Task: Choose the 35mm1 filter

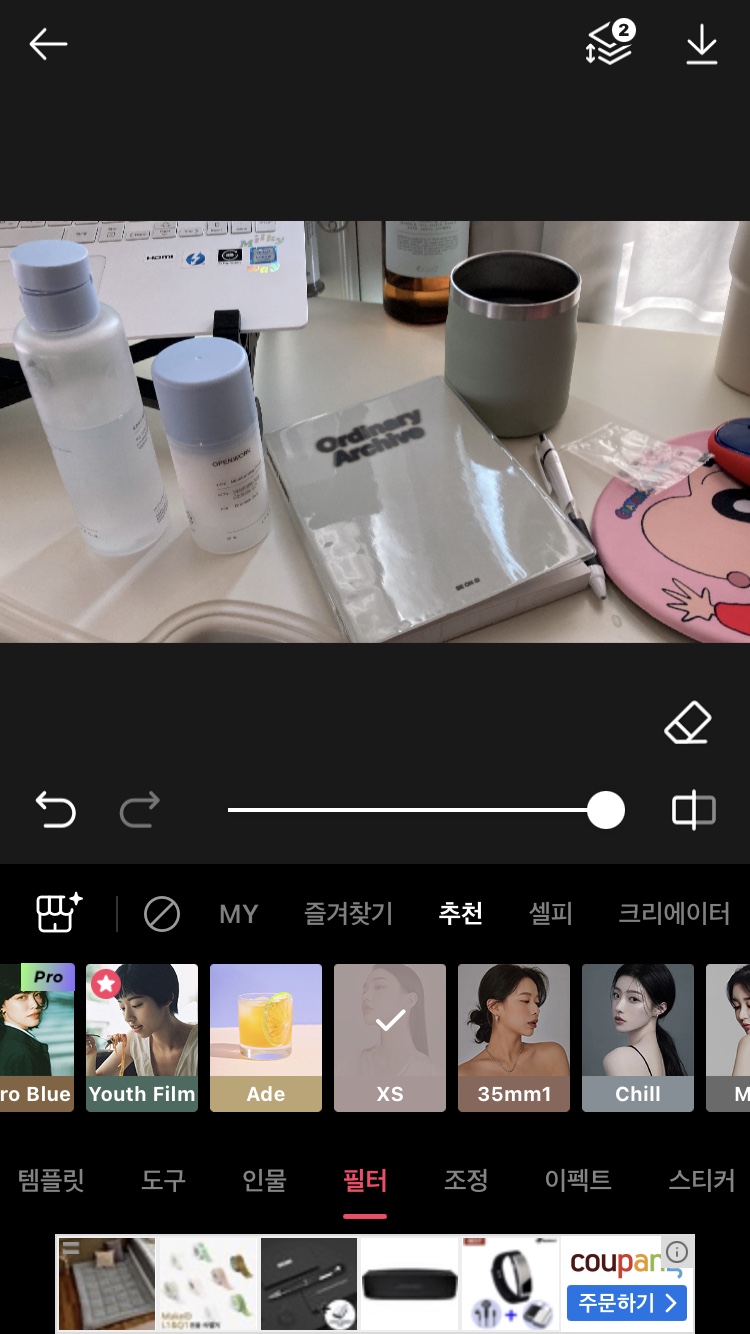Action: (x=514, y=1037)
